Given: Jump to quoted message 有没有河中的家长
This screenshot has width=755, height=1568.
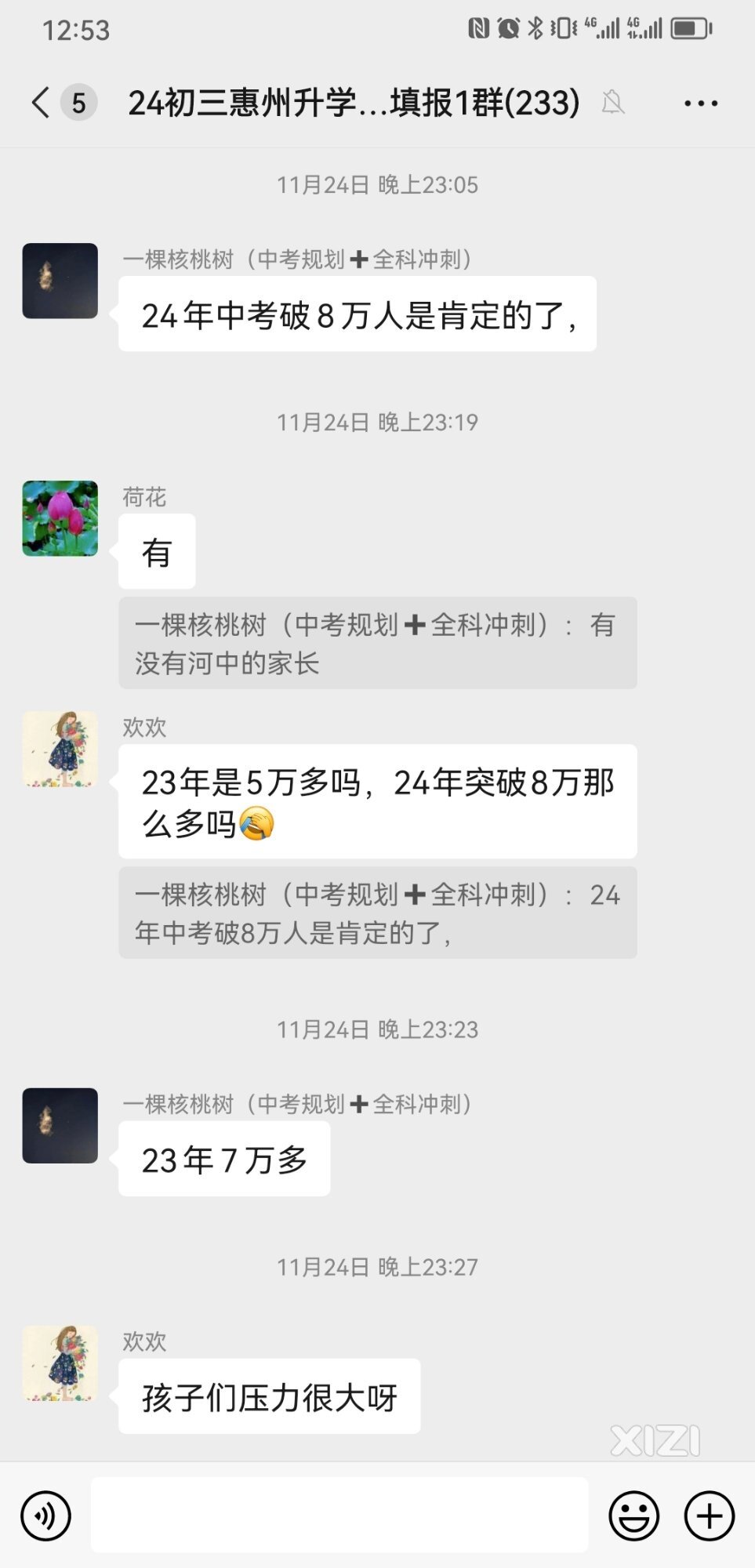Looking at the screenshot, I should click(x=377, y=643).
